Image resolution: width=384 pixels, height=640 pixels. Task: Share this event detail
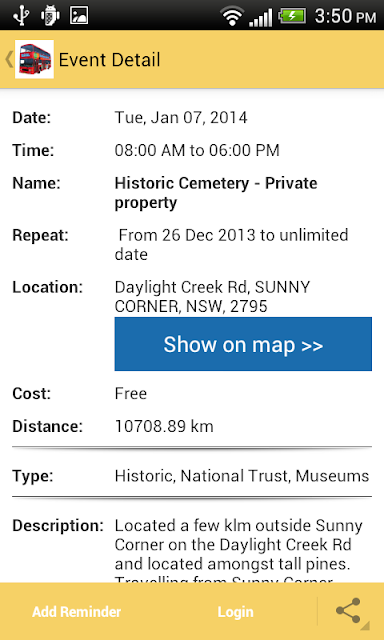point(348,611)
